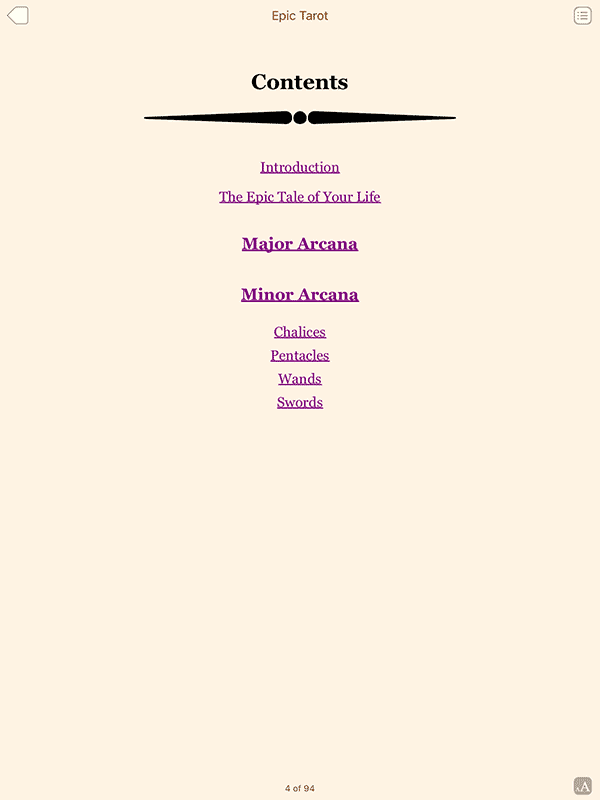Jump to the Major Arcana section
This screenshot has width=600, height=800.
pos(300,244)
